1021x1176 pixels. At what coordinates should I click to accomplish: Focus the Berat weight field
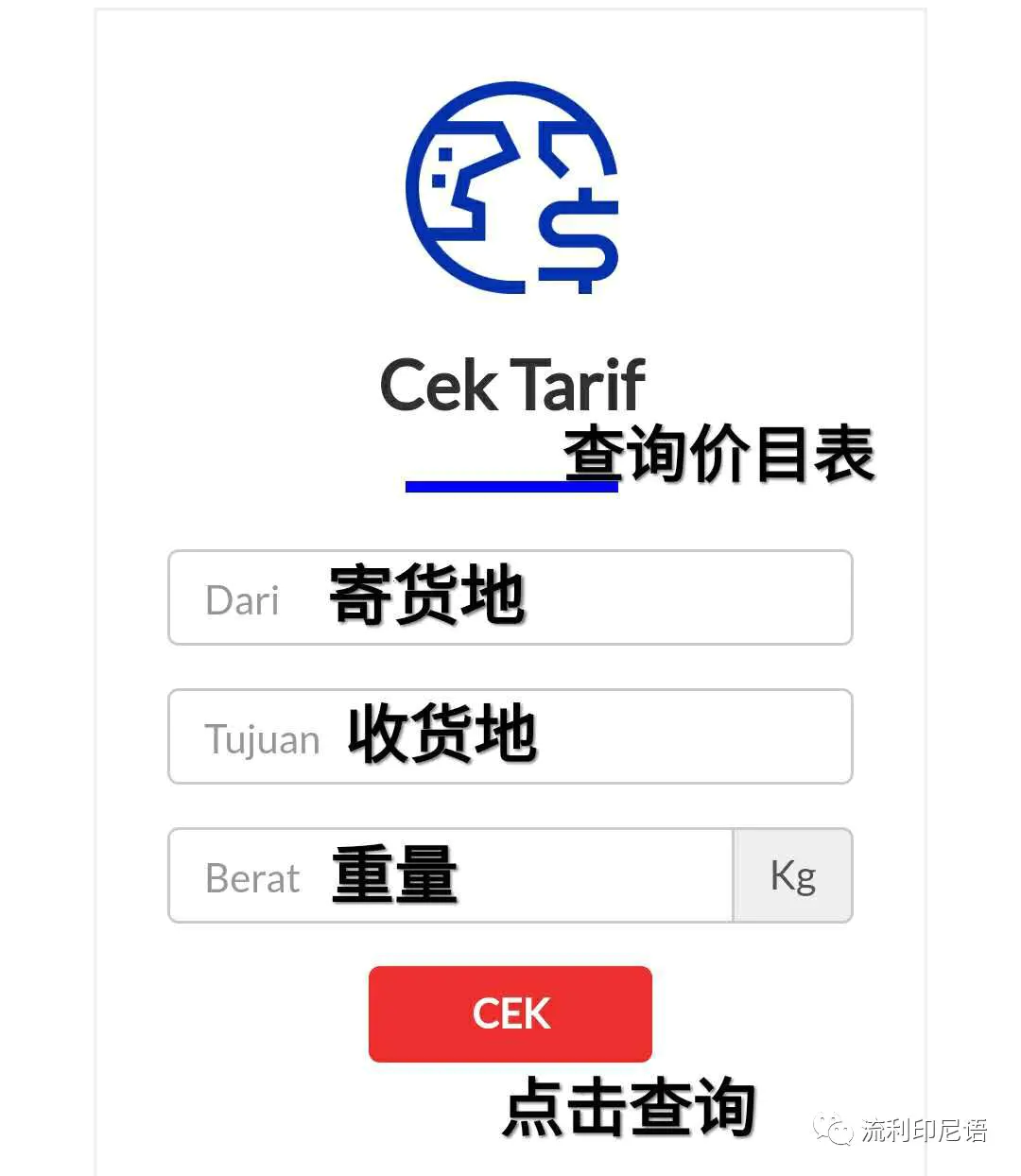coord(451,875)
